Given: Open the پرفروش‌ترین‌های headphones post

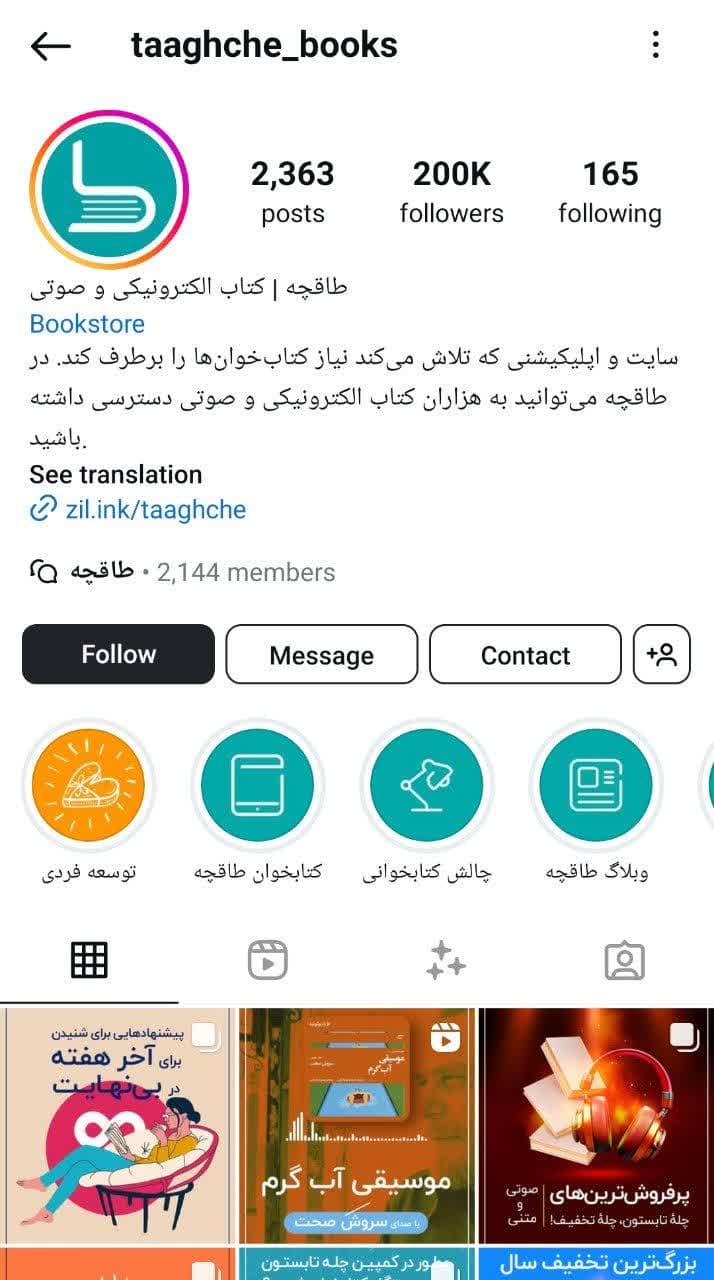Looking at the screenshot, I should (x=596, y=1123).
